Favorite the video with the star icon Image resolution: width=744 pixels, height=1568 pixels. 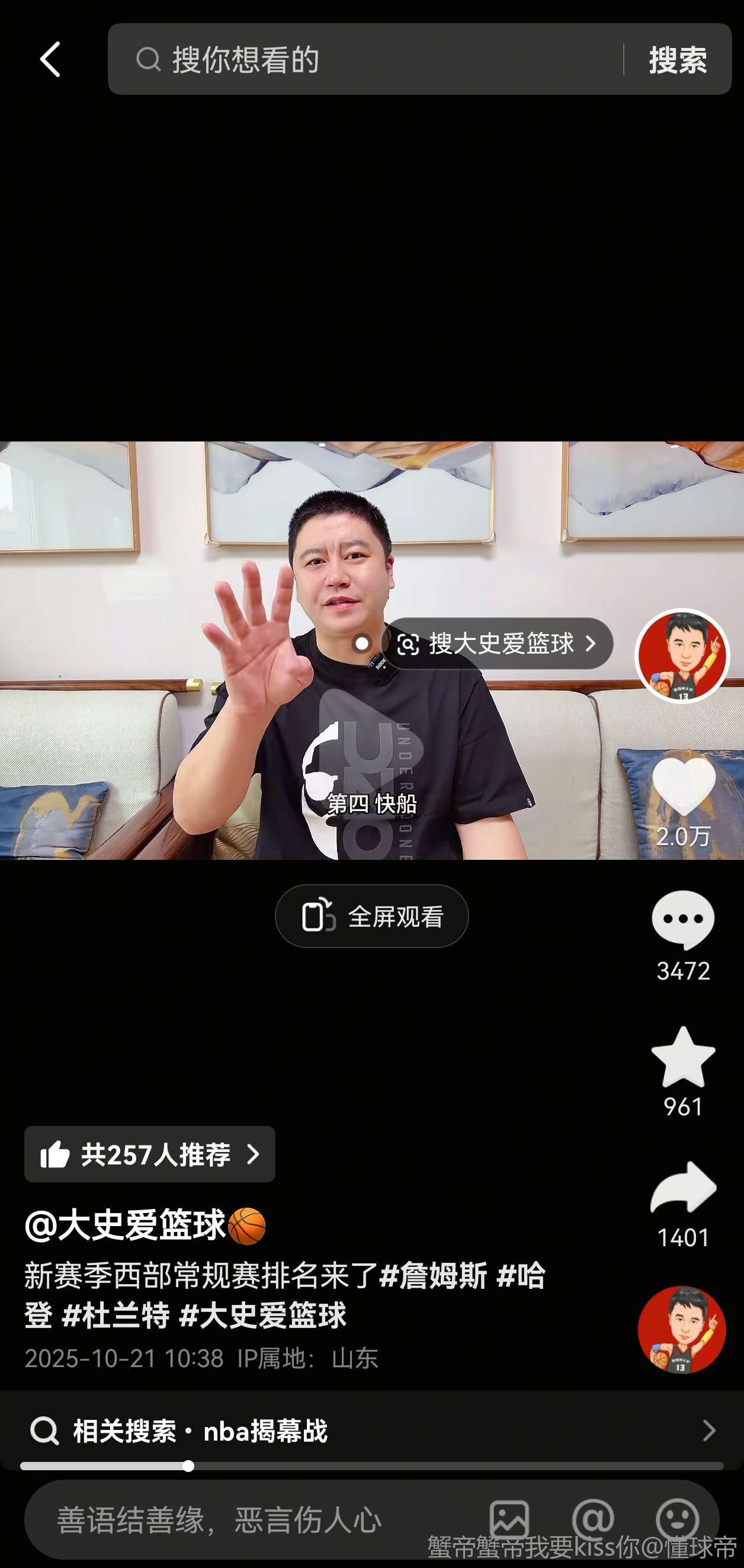click(682, 1058)
